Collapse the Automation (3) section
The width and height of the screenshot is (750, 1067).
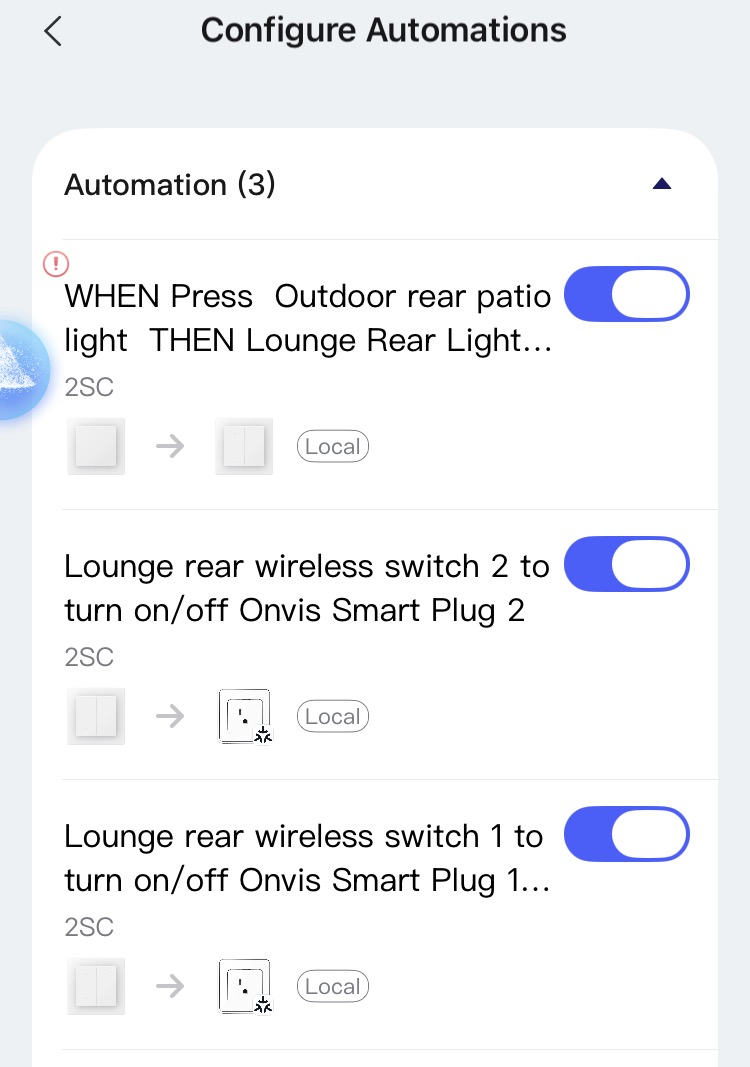click(661, 184)
